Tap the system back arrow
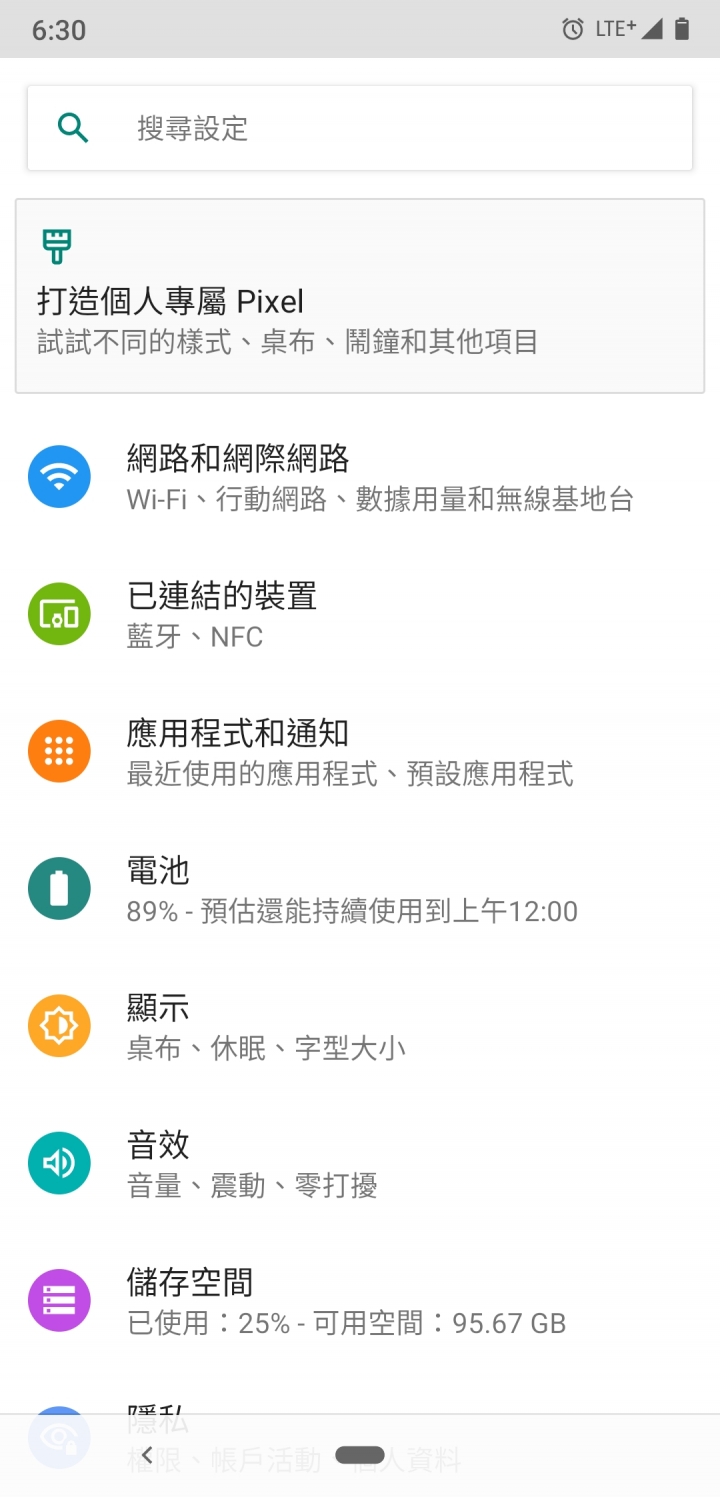Viewport: 720px width, 1497px height. coord(147,1455)
